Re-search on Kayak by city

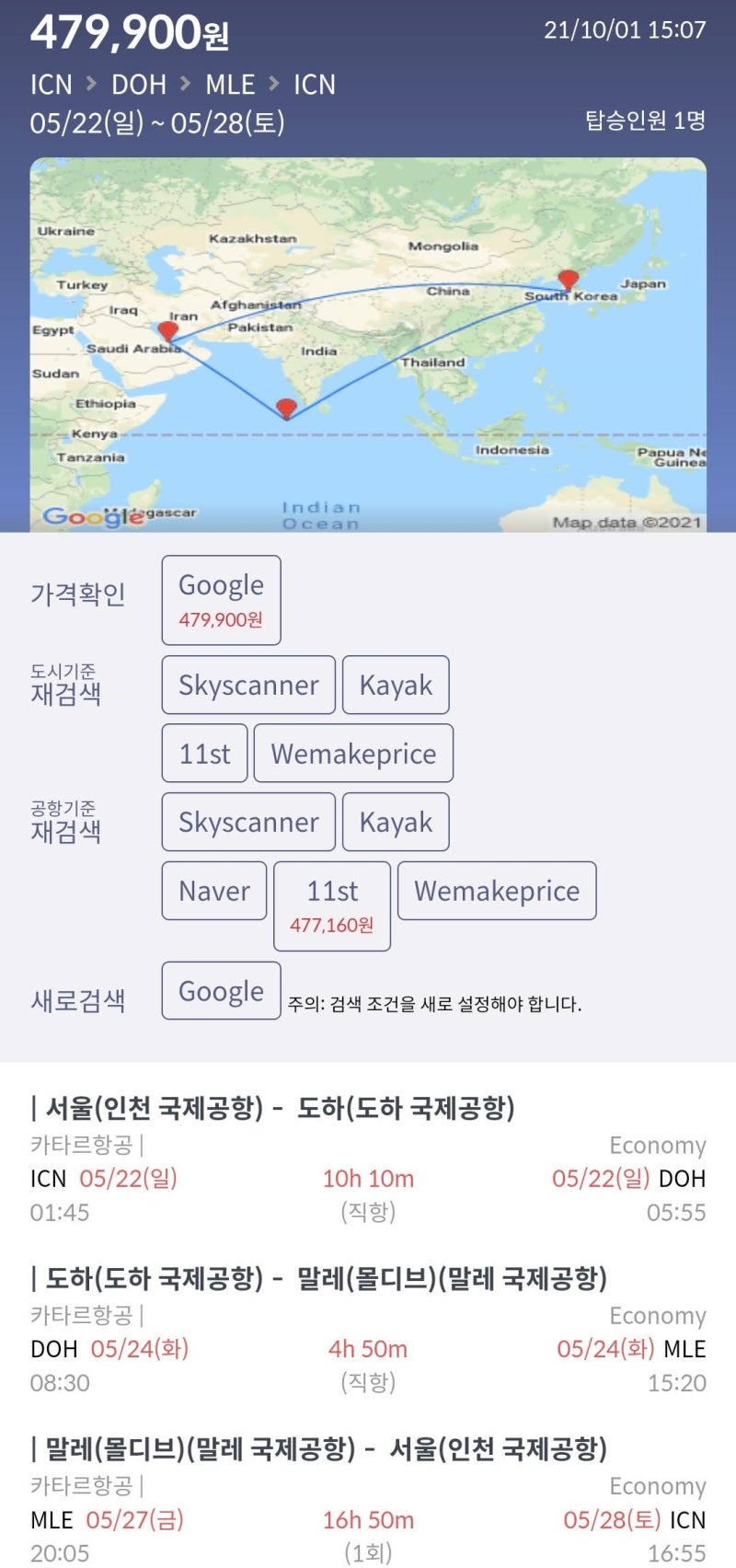tap(396, 685)
